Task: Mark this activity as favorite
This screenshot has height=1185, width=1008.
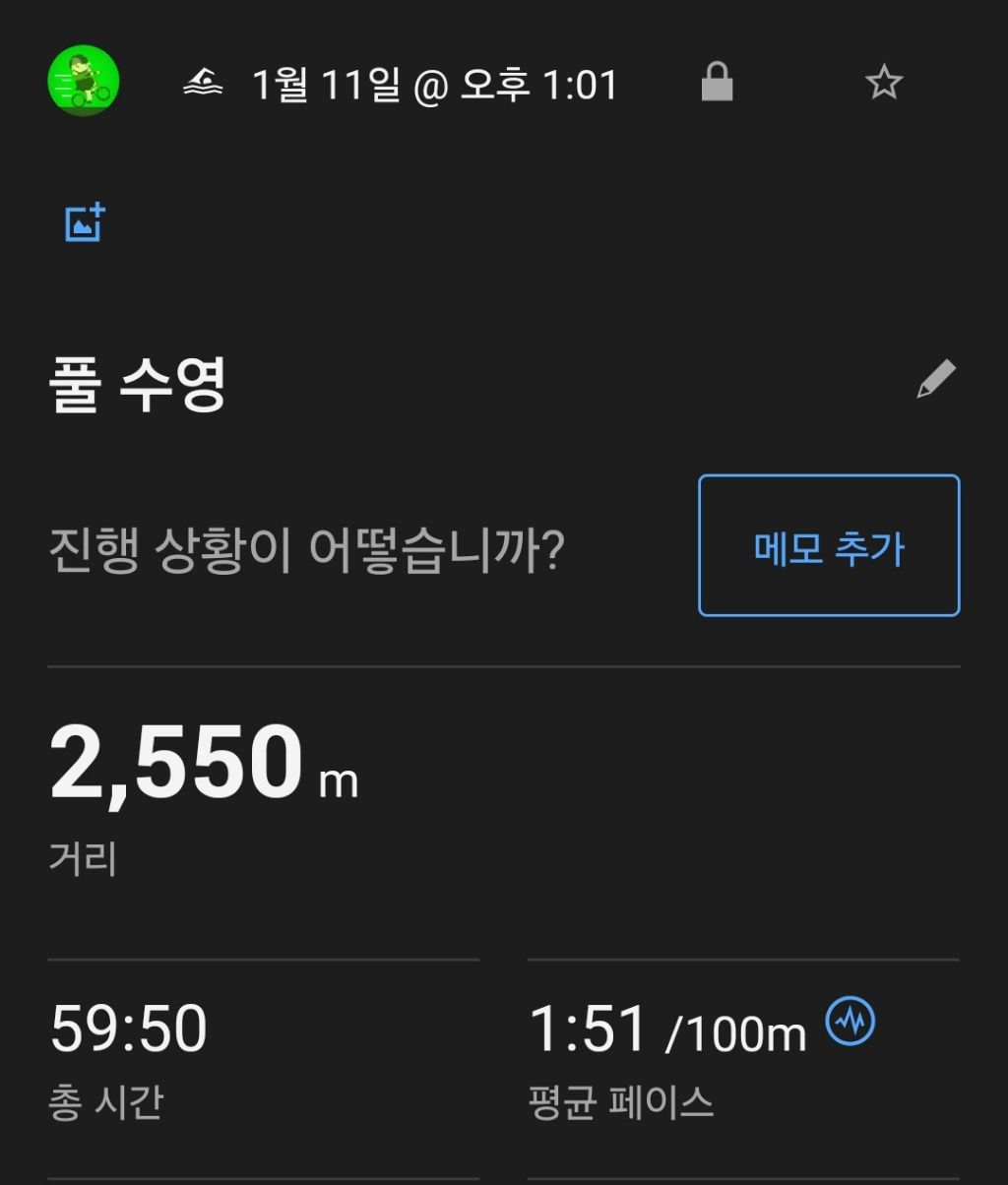Action: [x=883, y=83]
